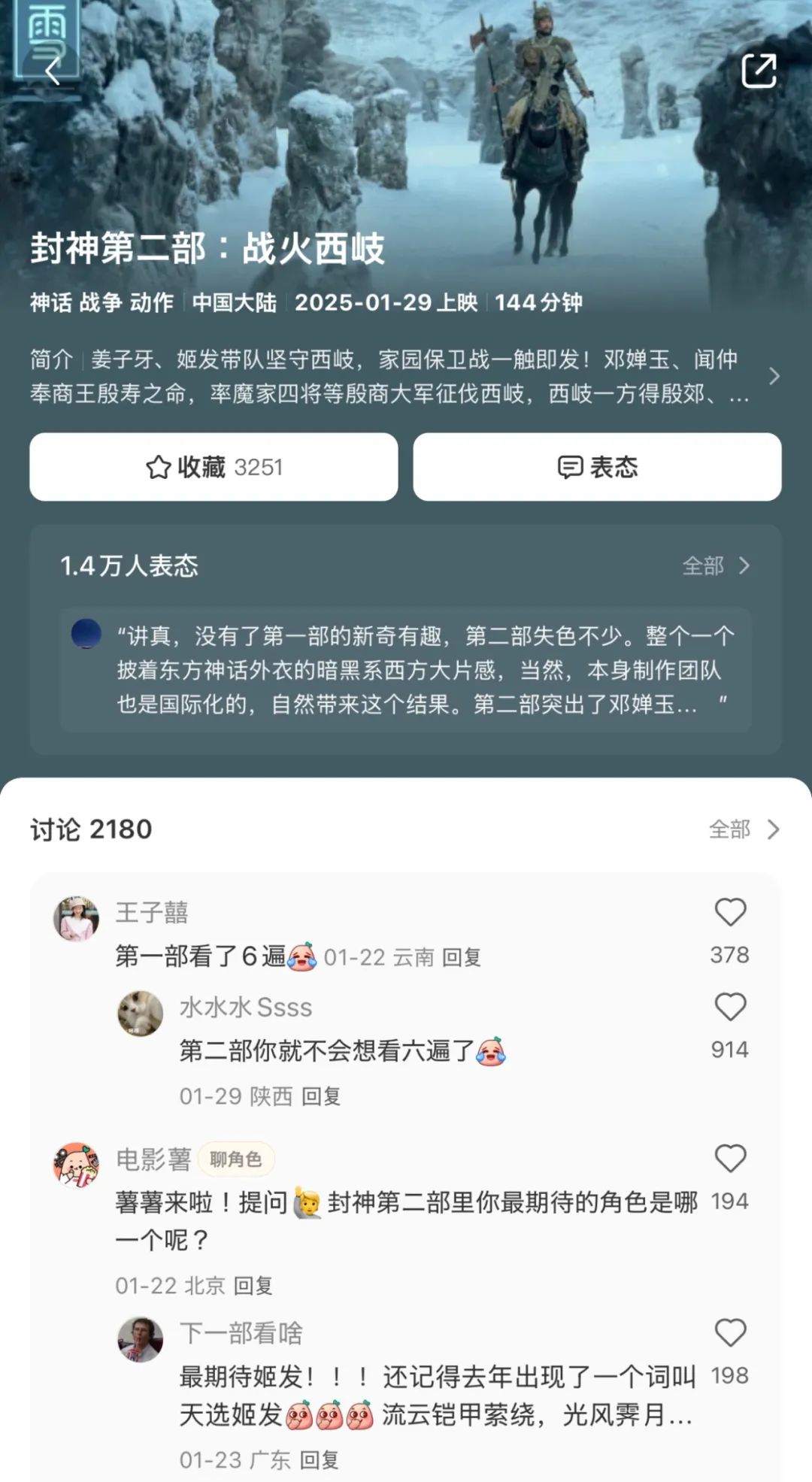Screen dimensions: 812x1482
Task: Reply to 下一部看啥's comment
Action: [x=319, y=1460]
